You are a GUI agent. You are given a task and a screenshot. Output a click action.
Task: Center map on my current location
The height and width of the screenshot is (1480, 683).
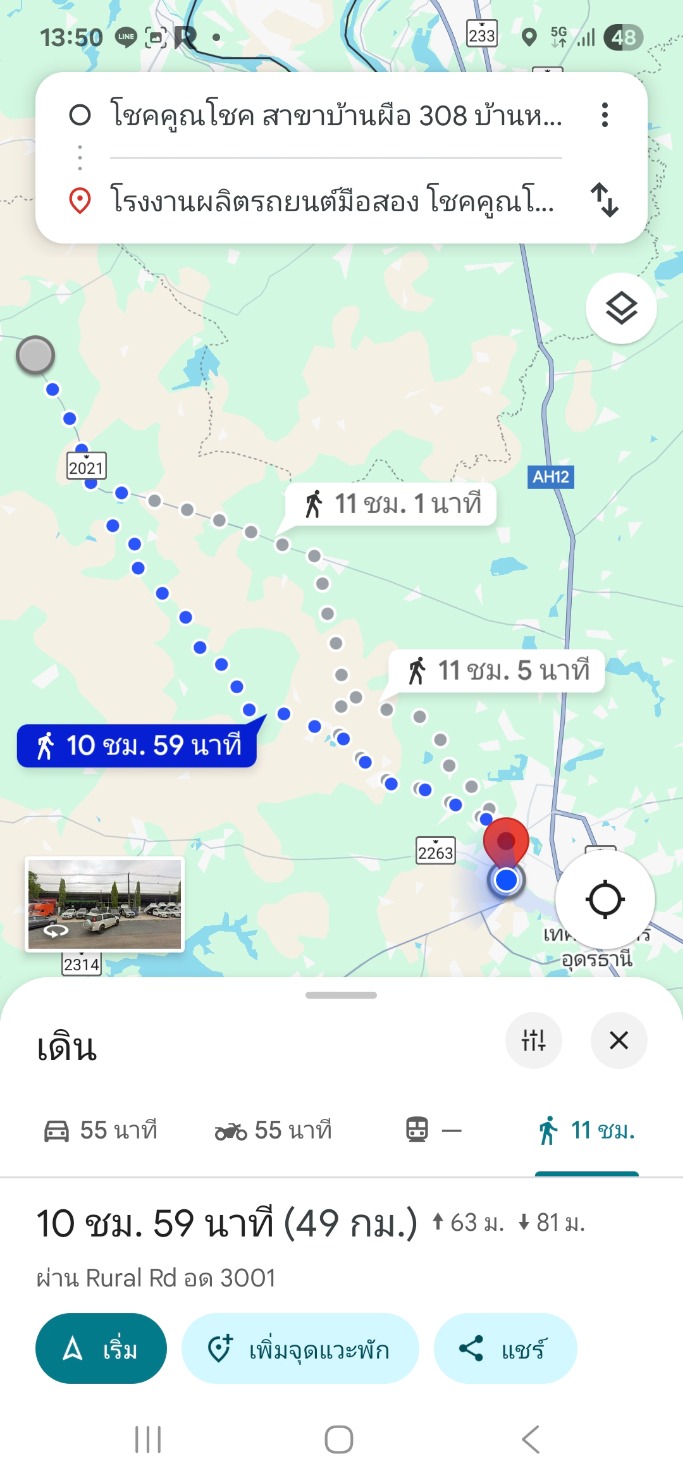[605, 900]
